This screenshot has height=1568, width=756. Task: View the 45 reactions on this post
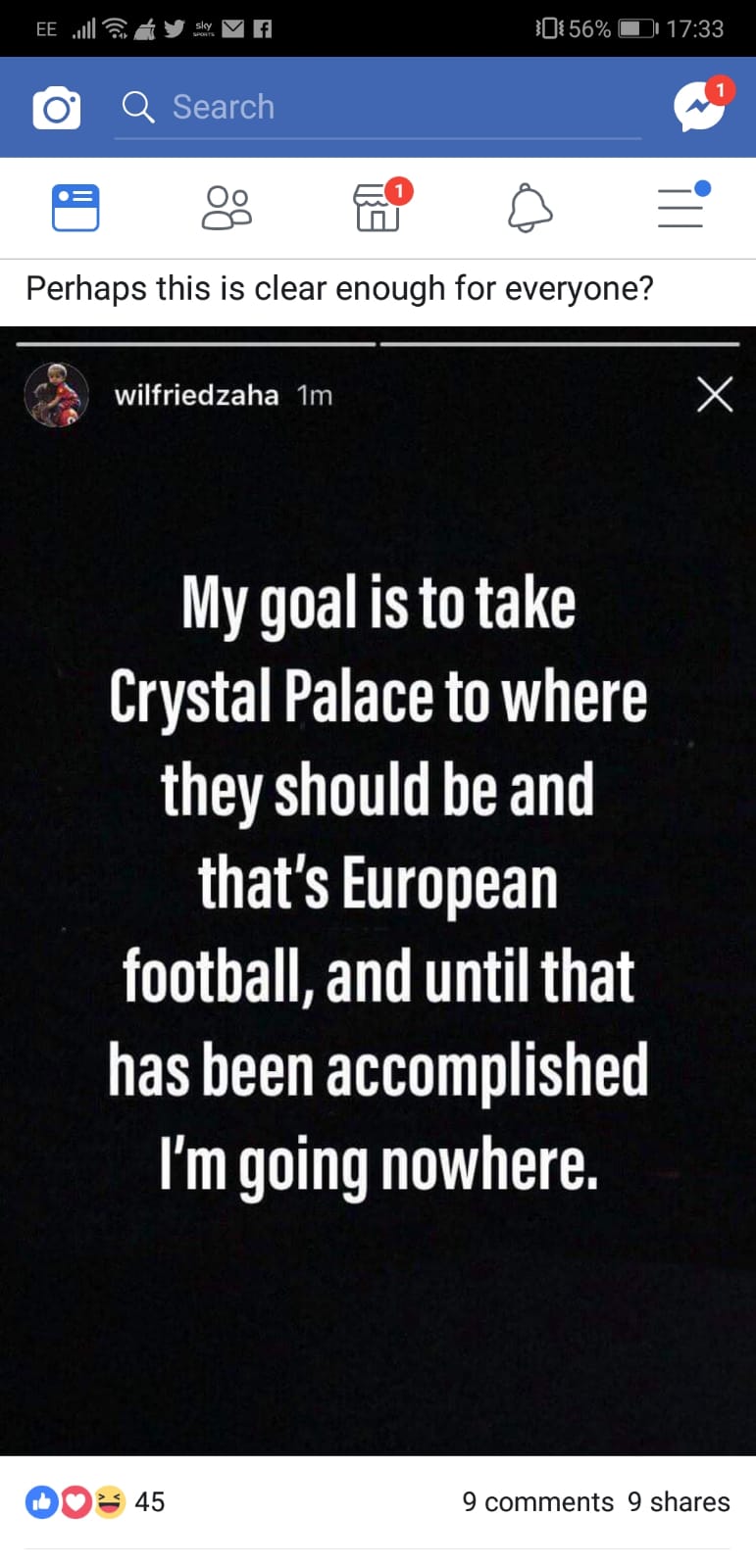(x=95, y=1501)
